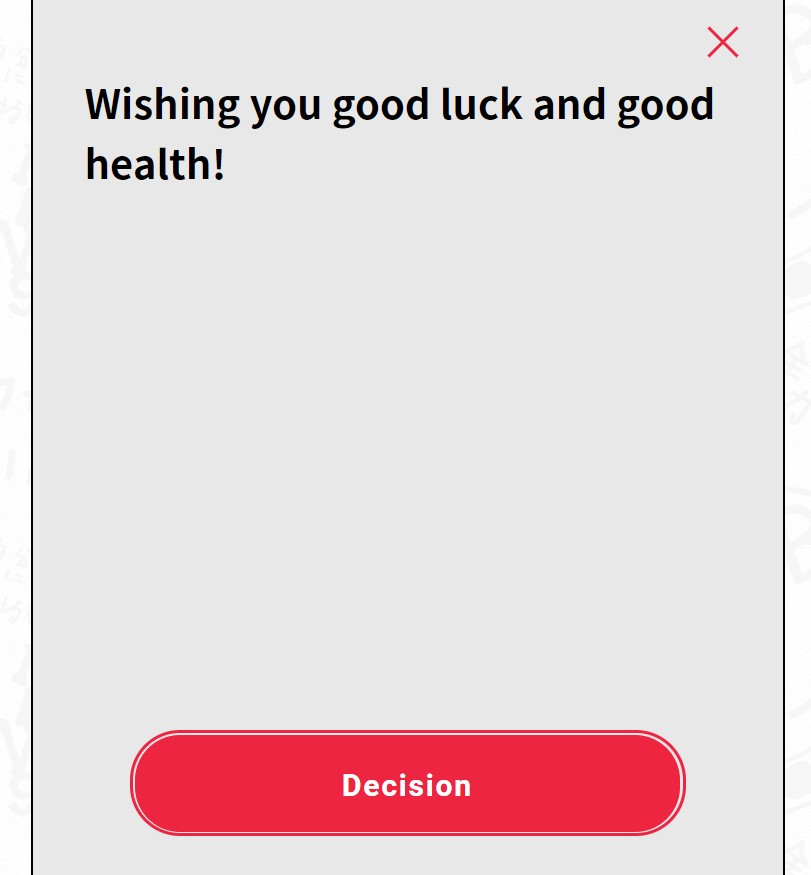Close the dialog with the red X
Image resolution: width=811 pixels, height=875 pixels.
tap(722, 42)
